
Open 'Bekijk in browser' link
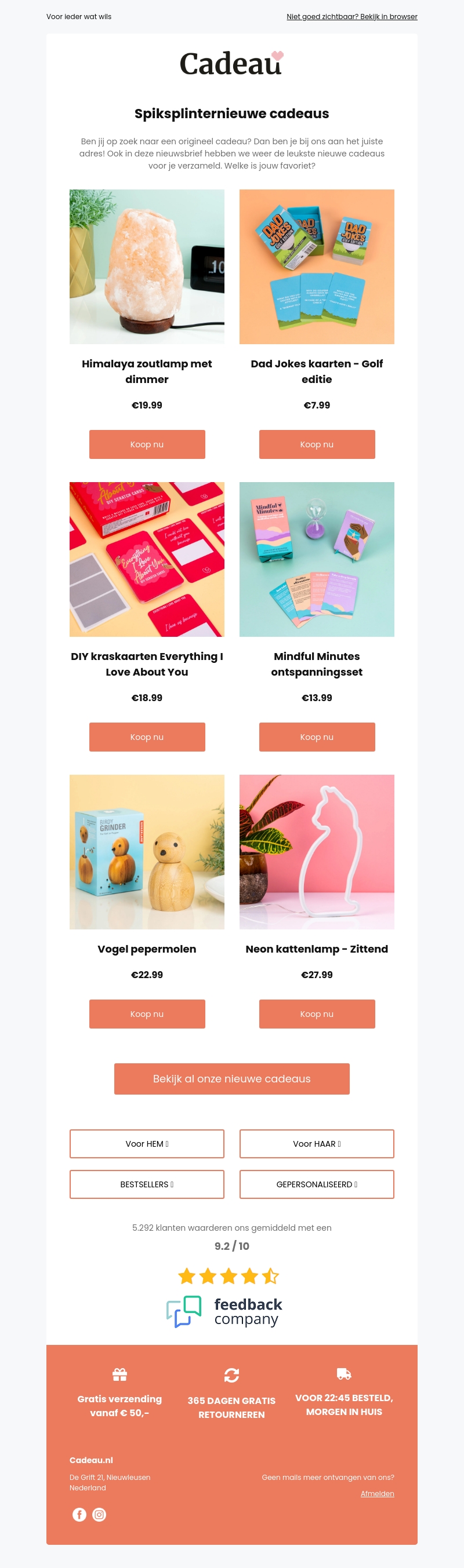pyautogui.click(x=352, y=16)
